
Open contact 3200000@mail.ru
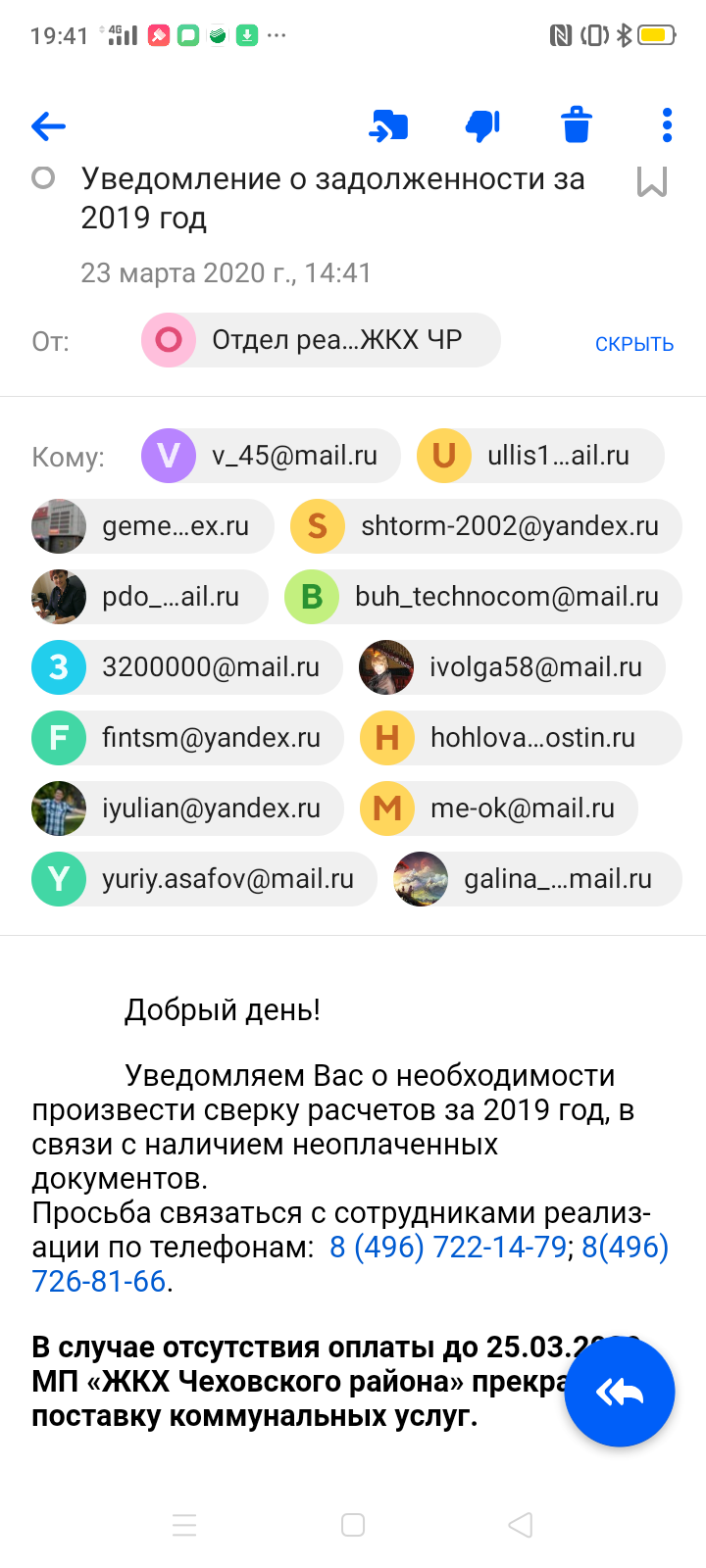click(186, 667)
